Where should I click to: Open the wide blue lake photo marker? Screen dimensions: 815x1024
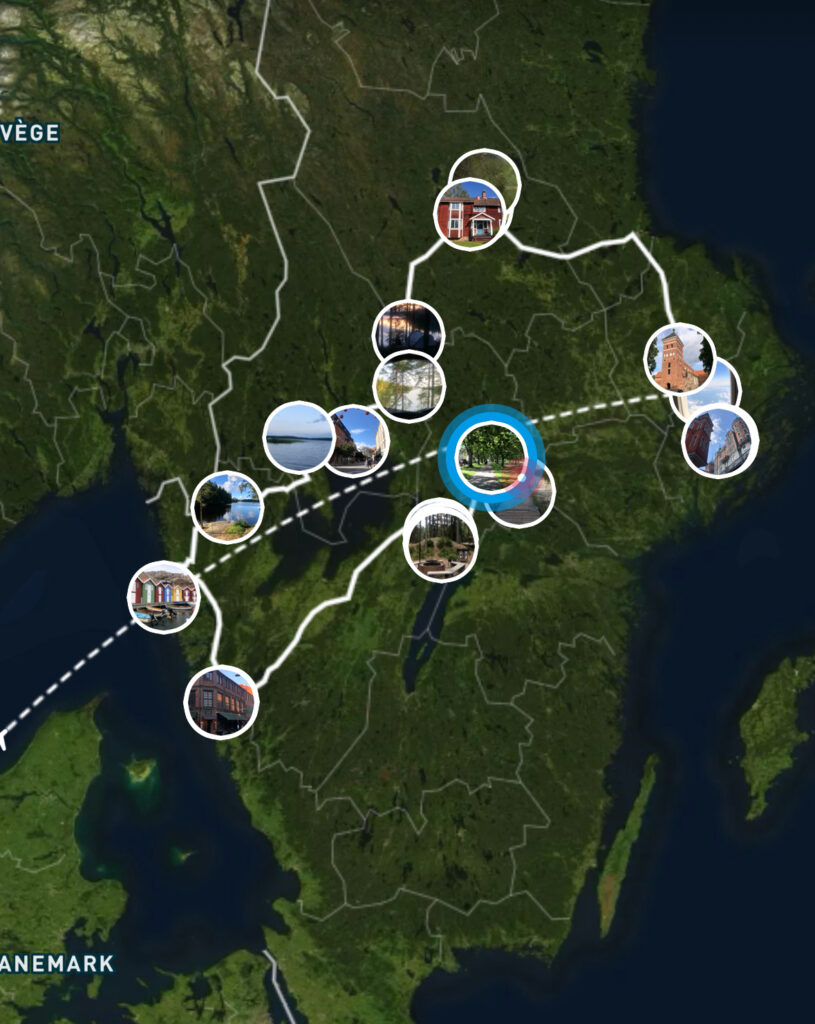point(297,438)
